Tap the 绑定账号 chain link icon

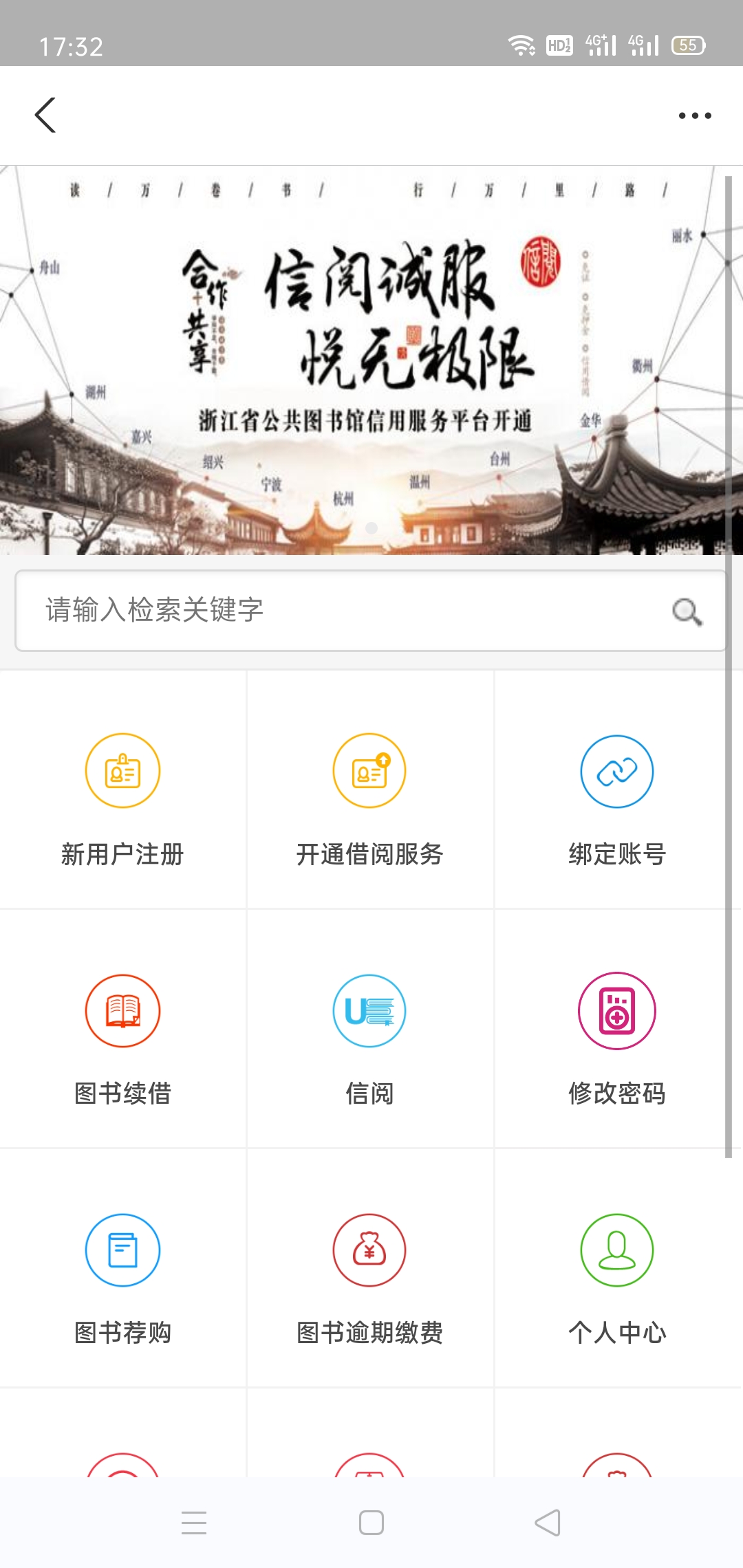[x=617, y=770]
